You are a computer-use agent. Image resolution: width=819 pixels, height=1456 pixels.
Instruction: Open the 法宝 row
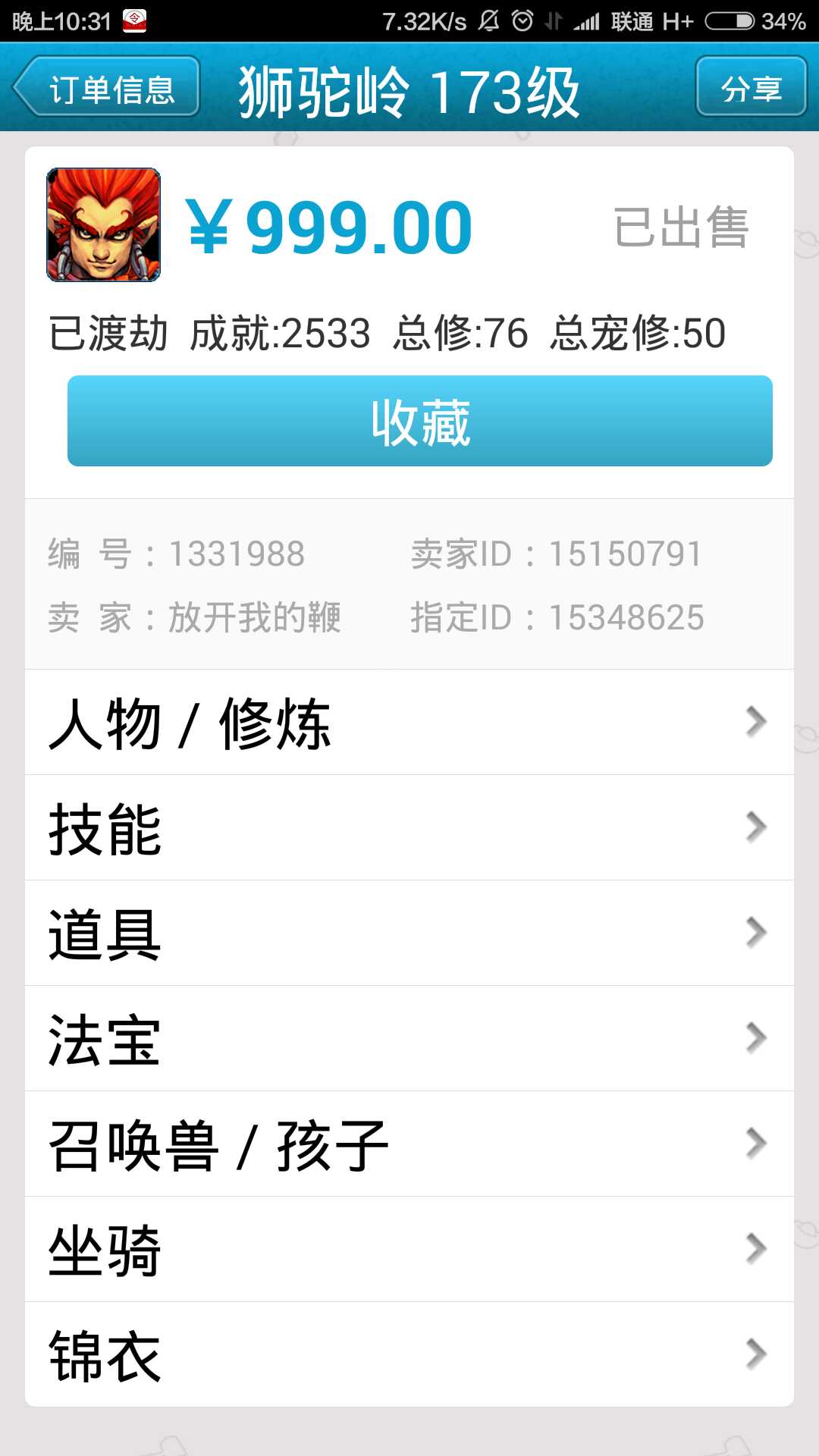pyautogui.click(x=409, y=1039)
